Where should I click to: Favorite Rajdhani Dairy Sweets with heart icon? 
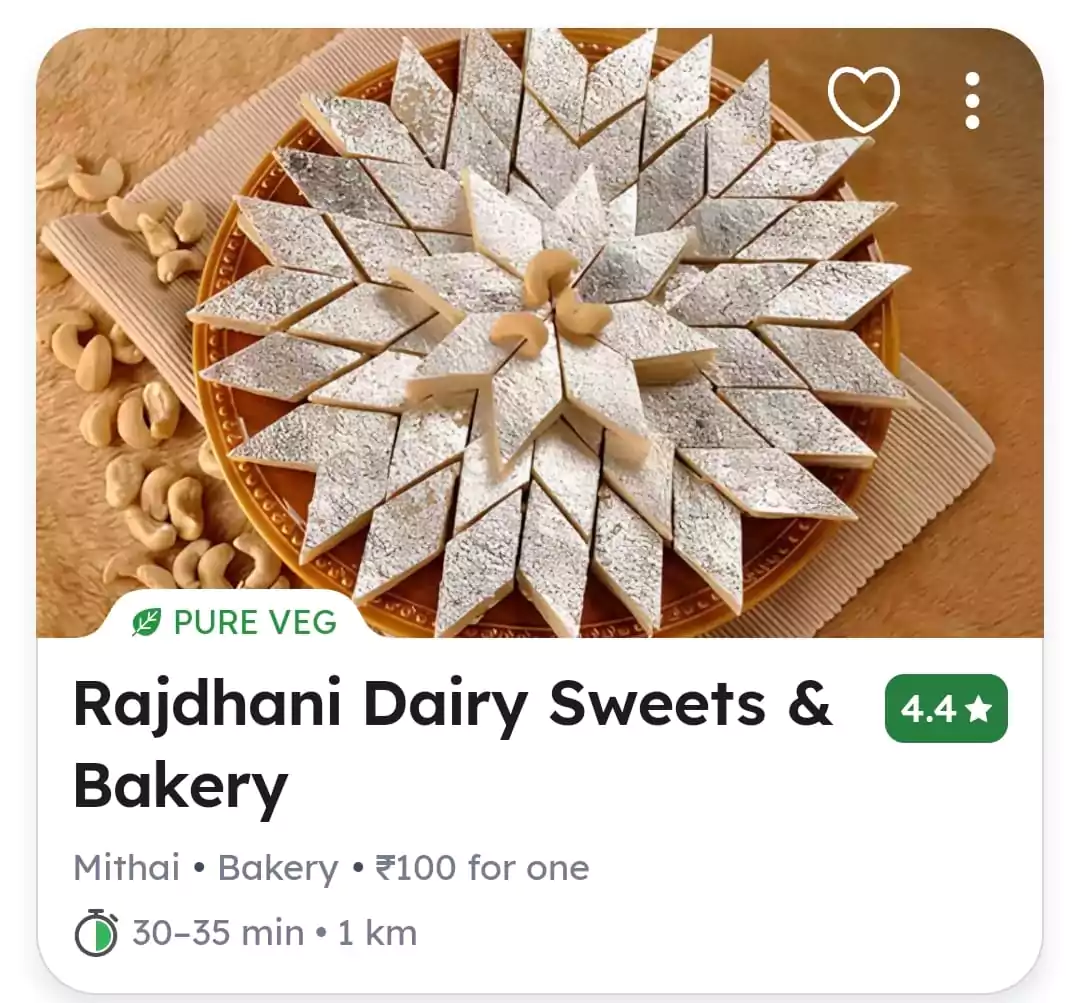tap(864, 98)
